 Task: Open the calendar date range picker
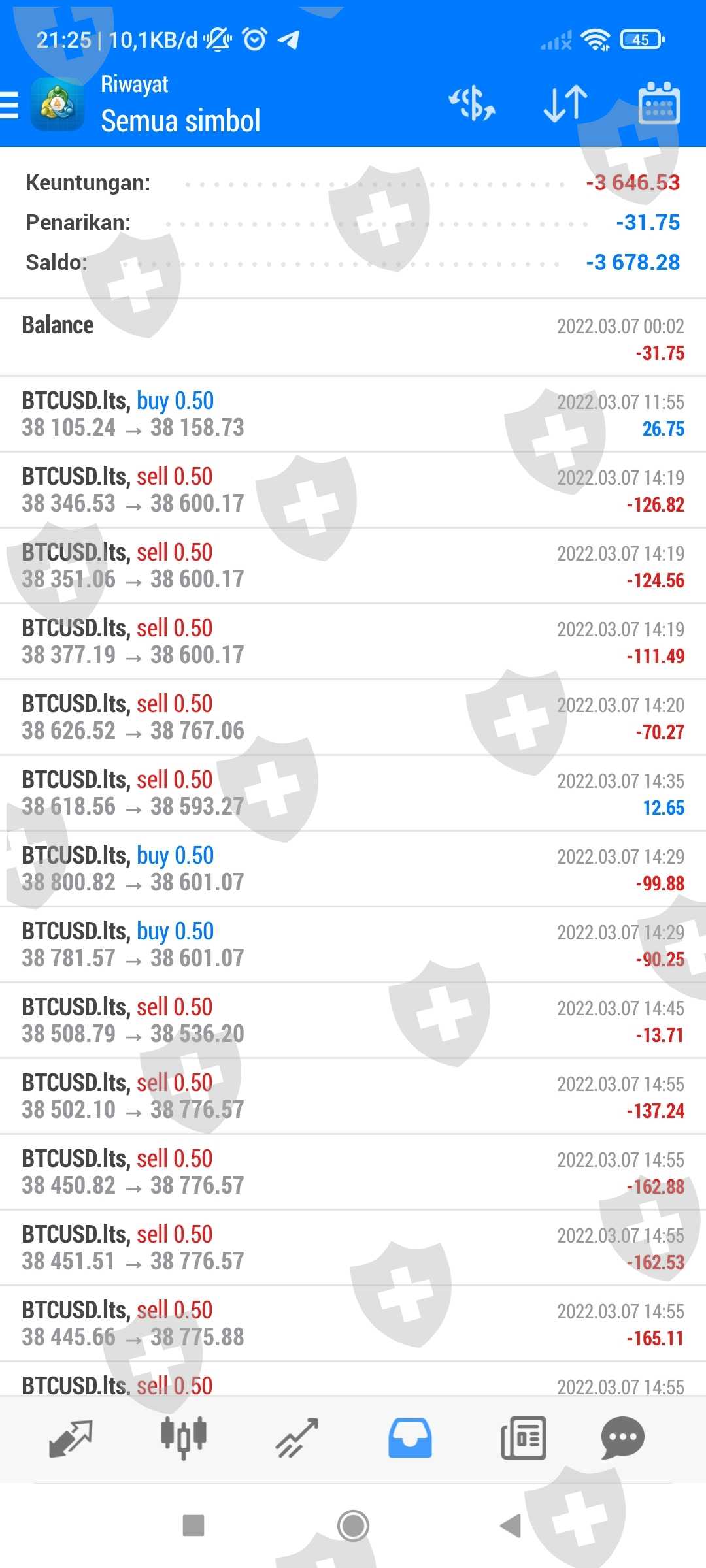click(658, 105)
